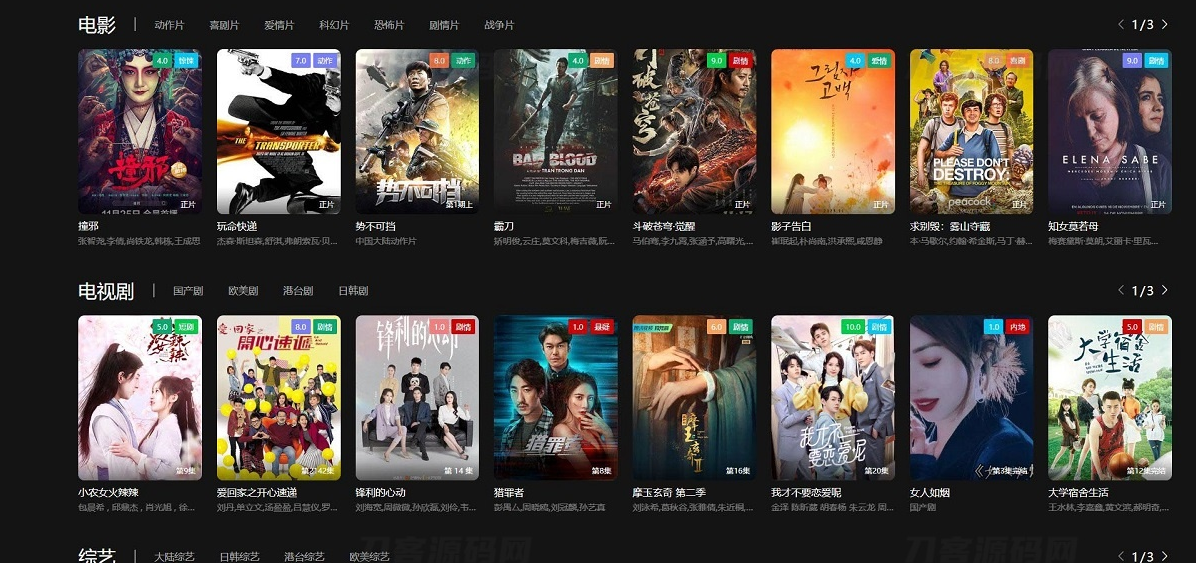Open the movie 玩命快递
The height and width of the screenshot is (563, 1196).
278,132
